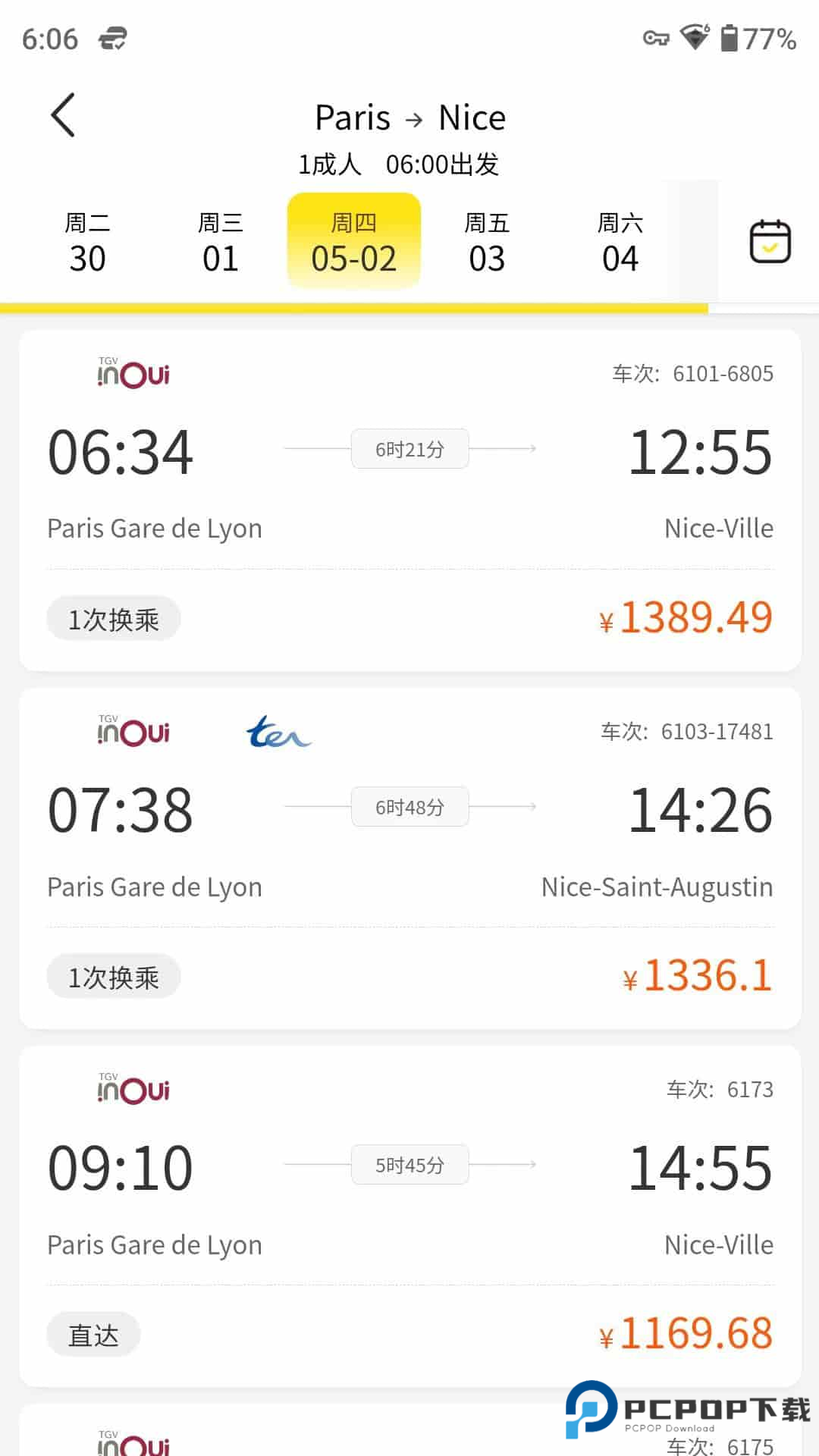Select the TGV inOui logo on first train
The image size is (819, 1456).
click(x=133, y=373)
